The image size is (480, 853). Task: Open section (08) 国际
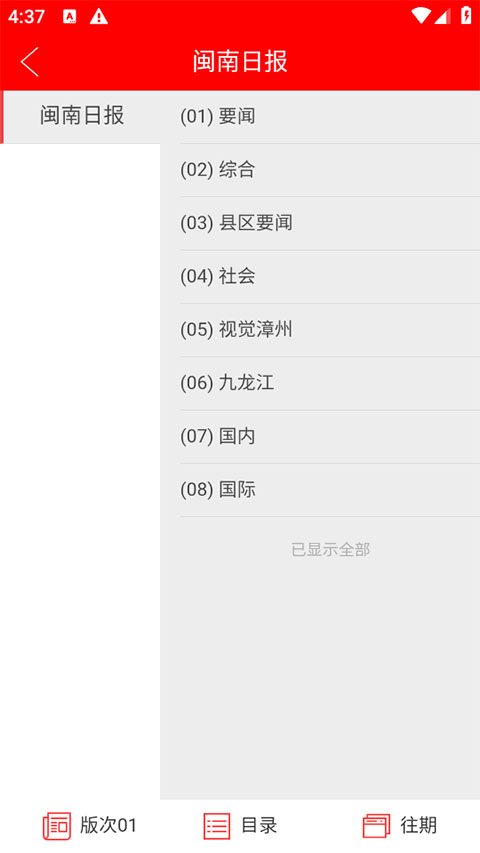pos(330,490)
